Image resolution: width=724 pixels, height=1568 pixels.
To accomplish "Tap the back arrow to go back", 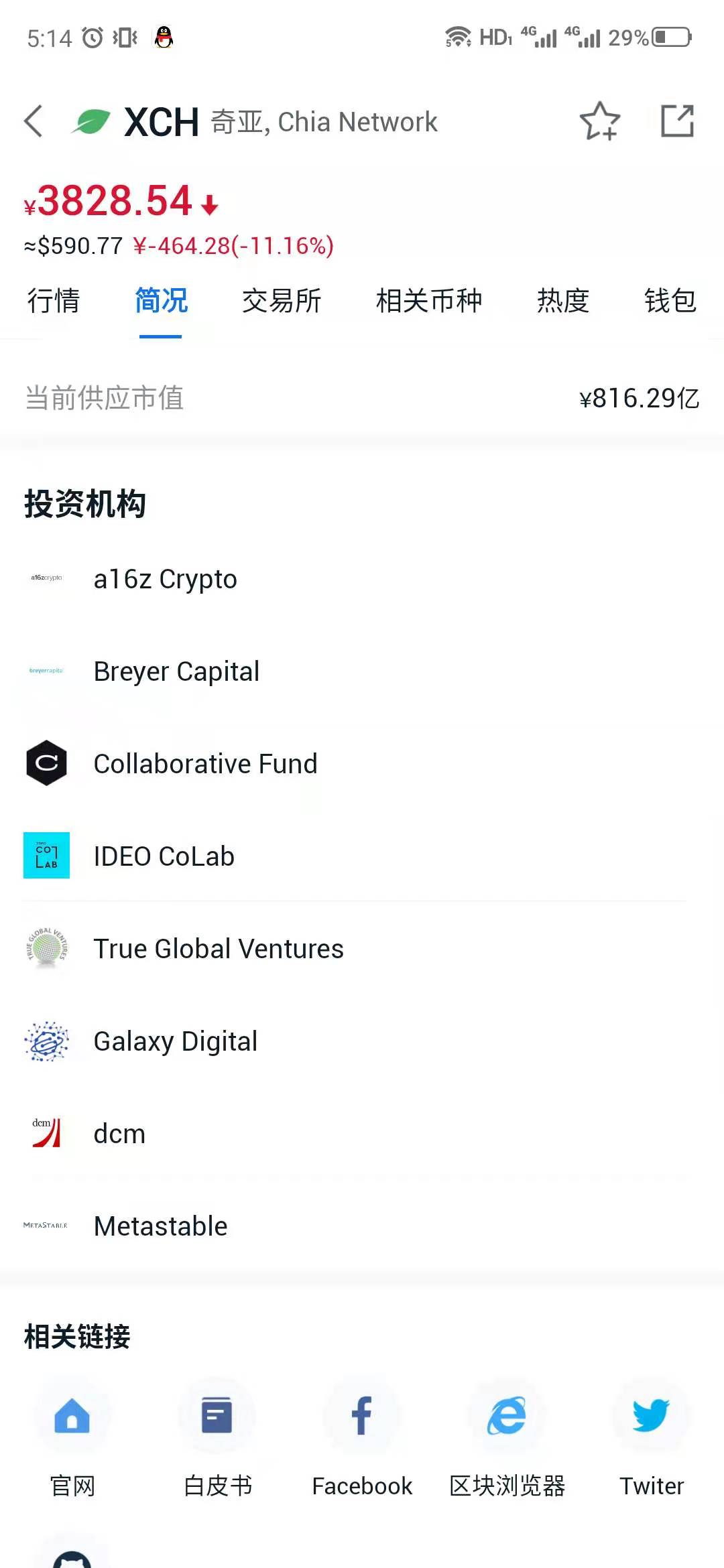I will [33, 121].
